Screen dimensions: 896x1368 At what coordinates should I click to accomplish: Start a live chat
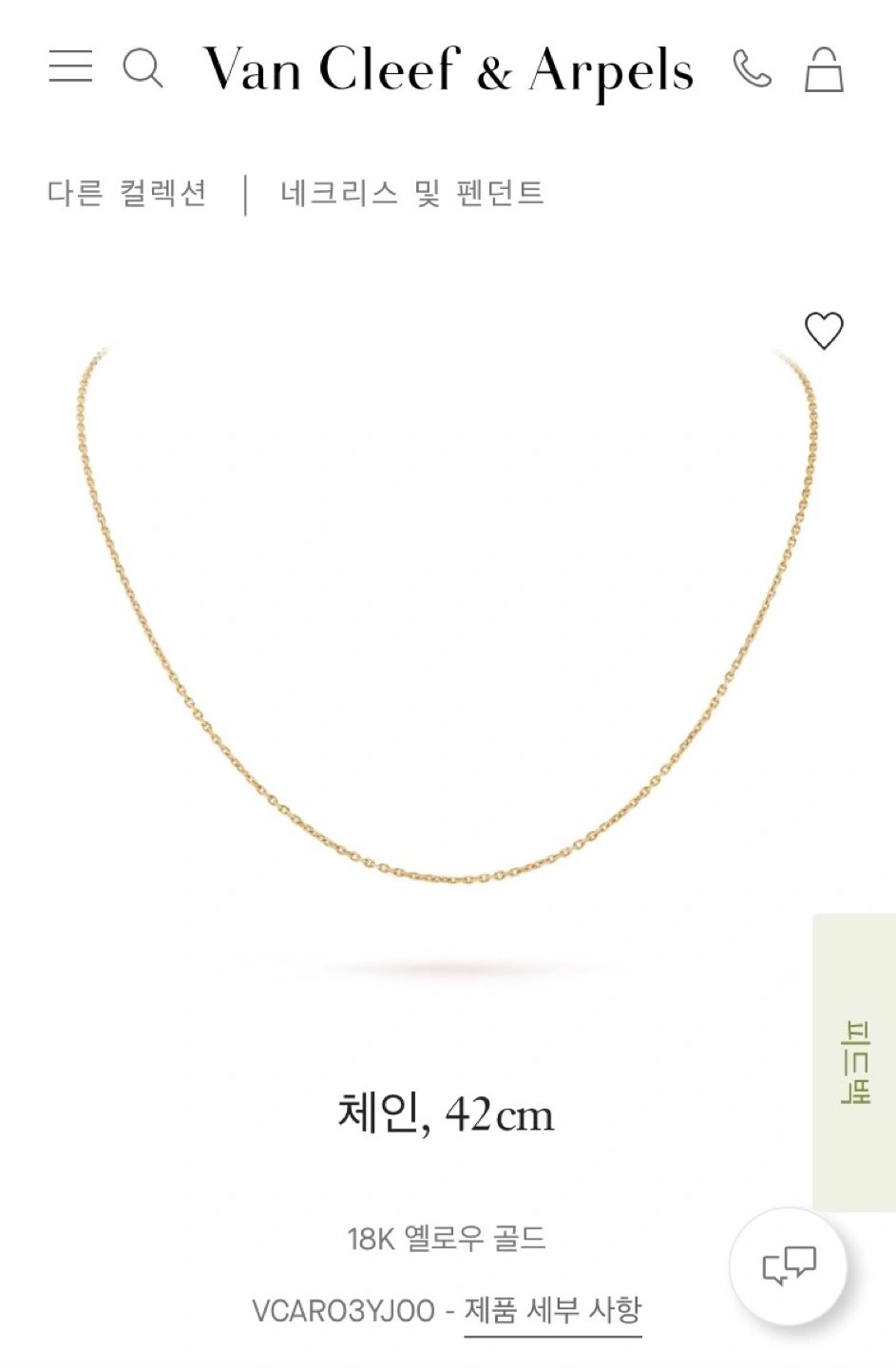[788, 1265]
